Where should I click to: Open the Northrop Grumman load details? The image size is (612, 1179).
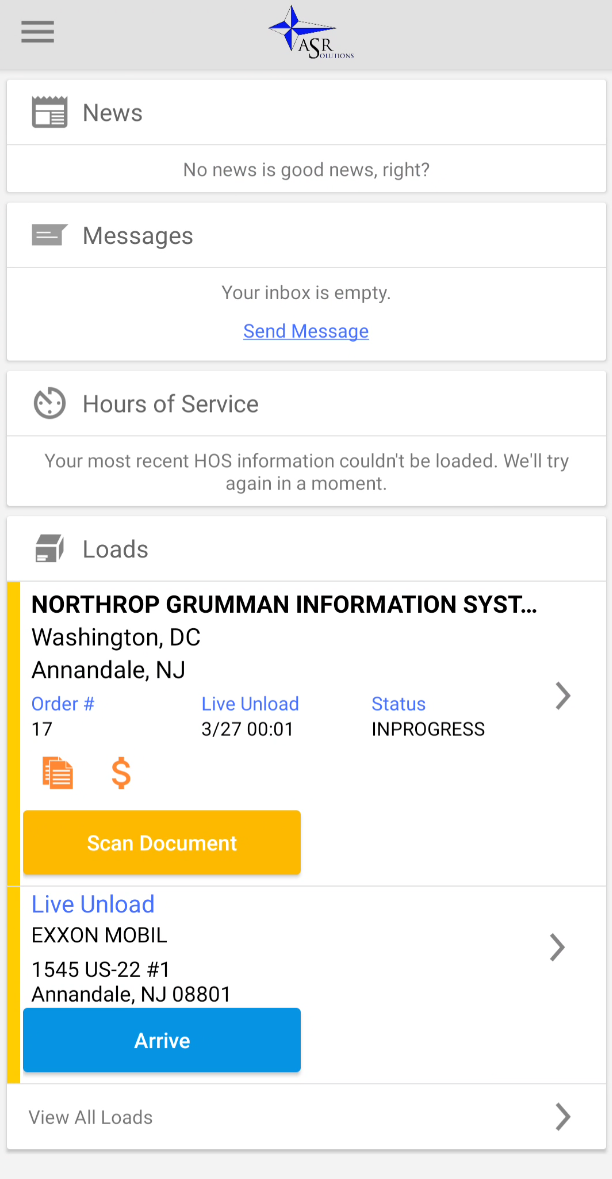pos(563,696)
